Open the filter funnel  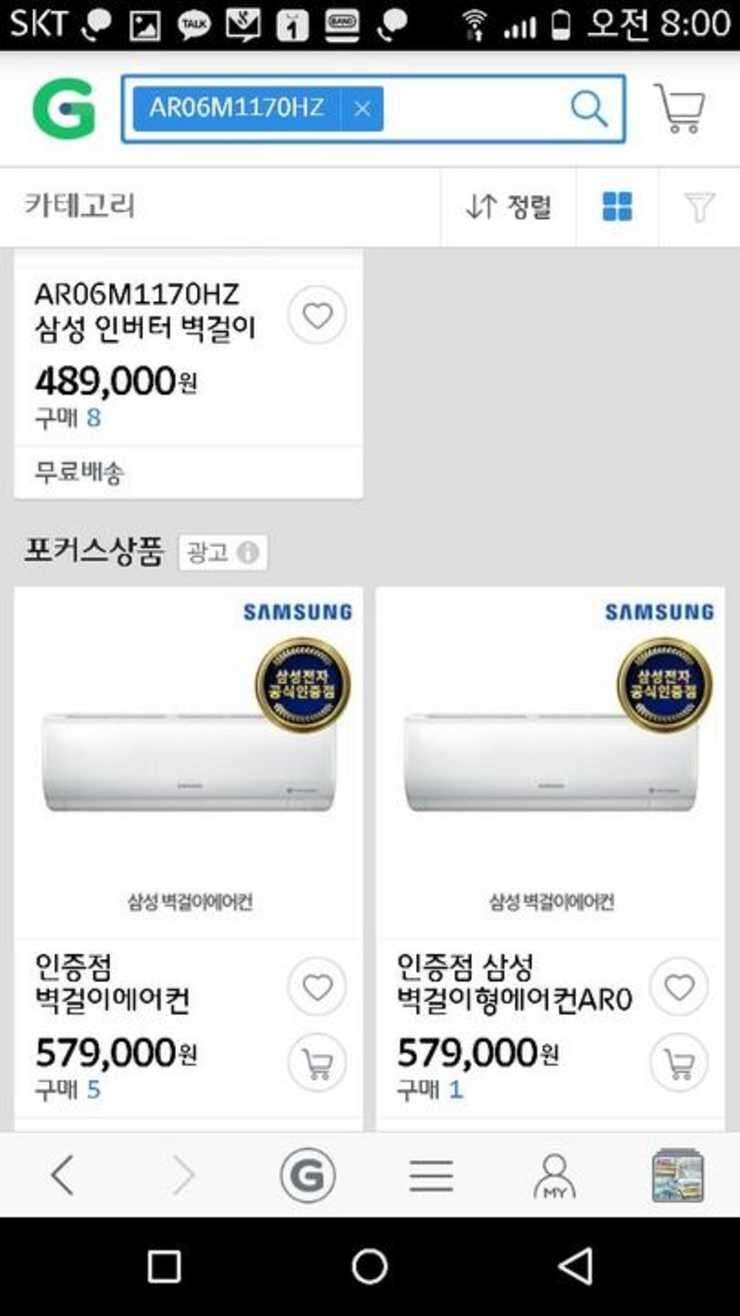pyautogui.click(x=700, y=207)
